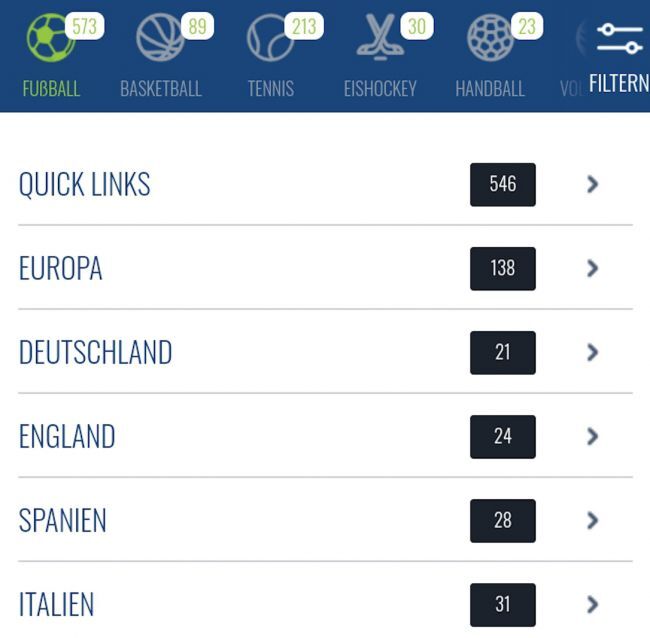
Task: Switch to the Eishockey tab
Action: pyautogui.click(x=380, y=55)
